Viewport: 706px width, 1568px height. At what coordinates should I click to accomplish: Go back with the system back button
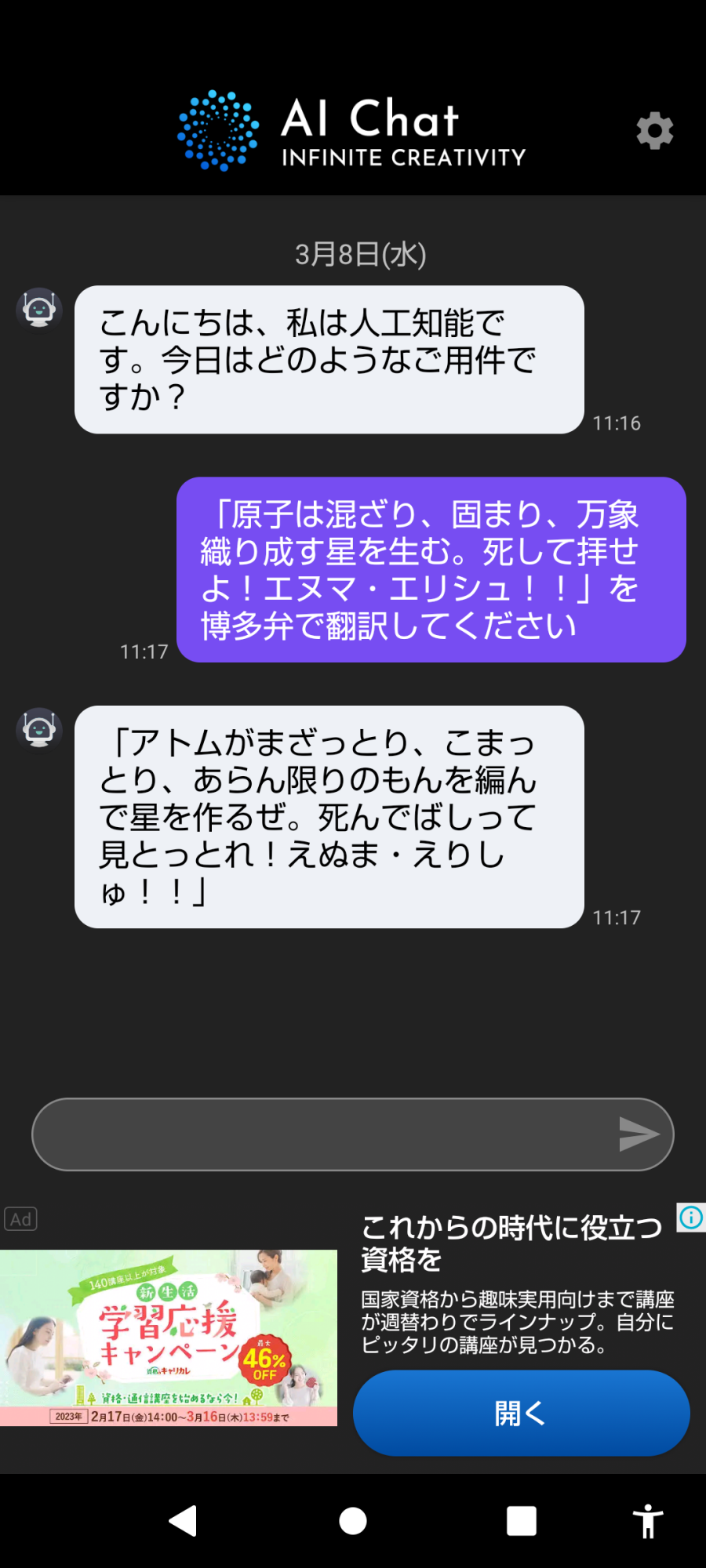(184, 1521)
